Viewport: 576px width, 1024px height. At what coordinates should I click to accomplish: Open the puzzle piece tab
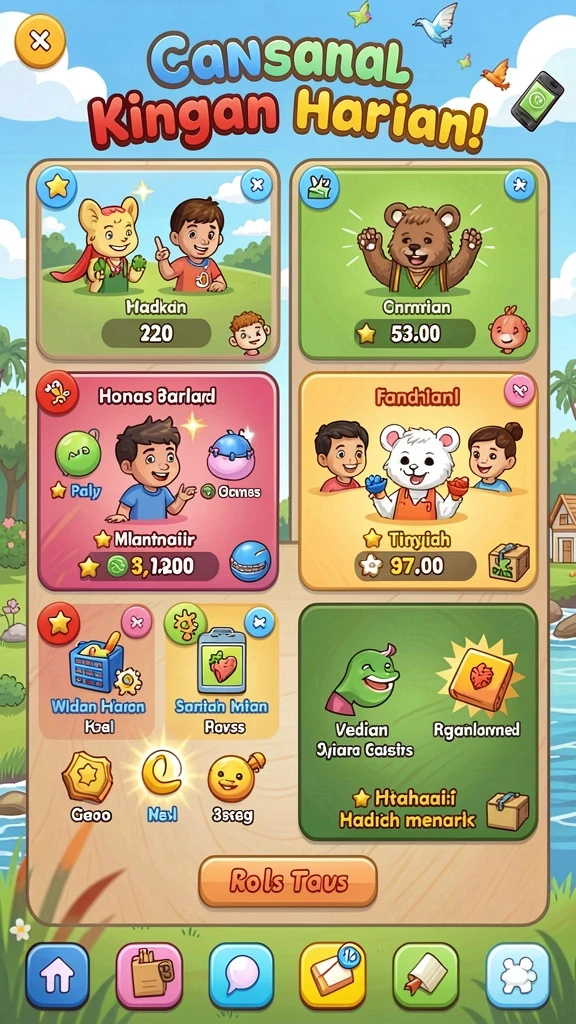[517, 976]
